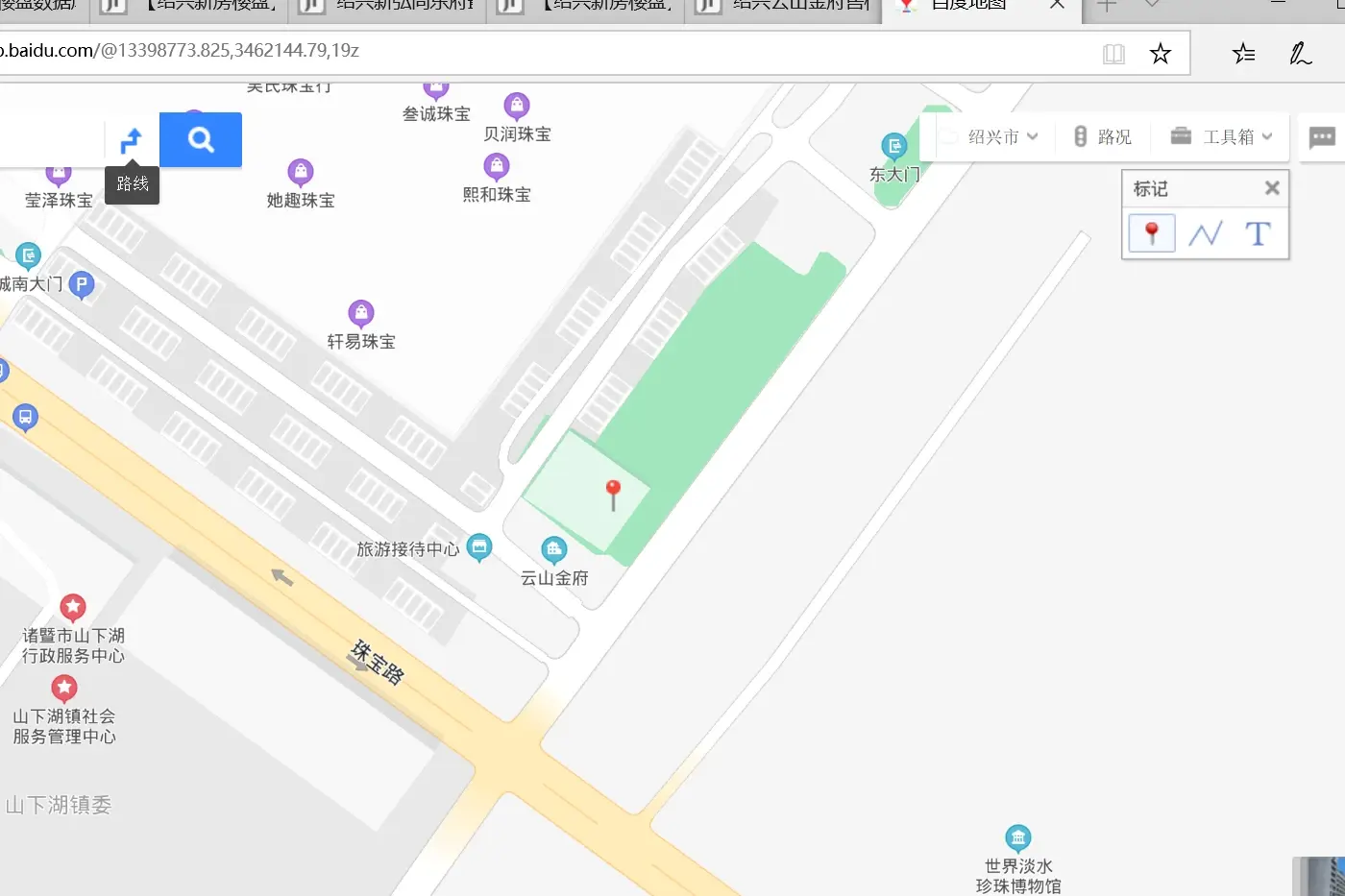This screenshot has width=1345, height=896.
Task: Select the line drawing tool
Action: tap(1205, 233)
